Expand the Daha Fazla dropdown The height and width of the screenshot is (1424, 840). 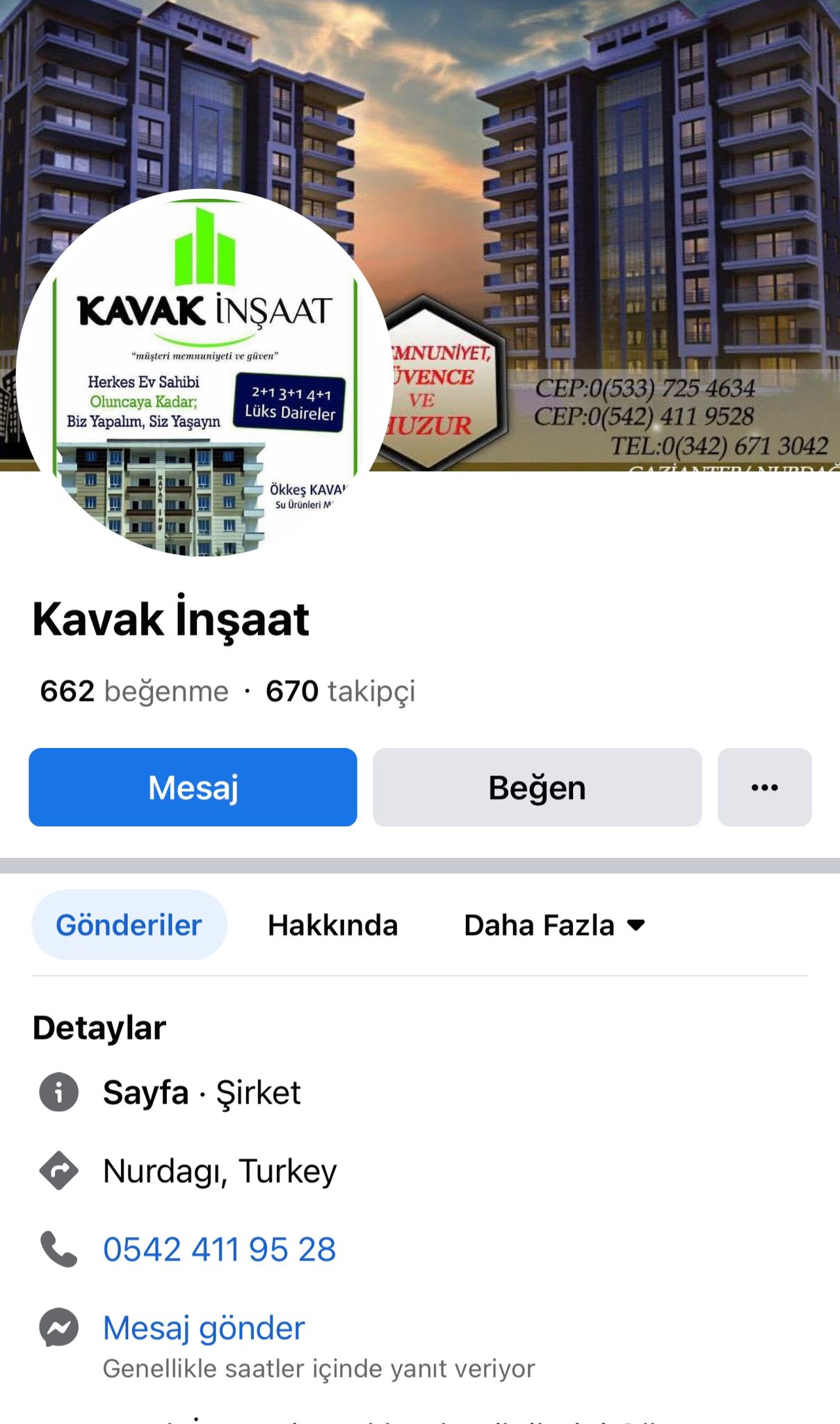click(x=554, y=925)
